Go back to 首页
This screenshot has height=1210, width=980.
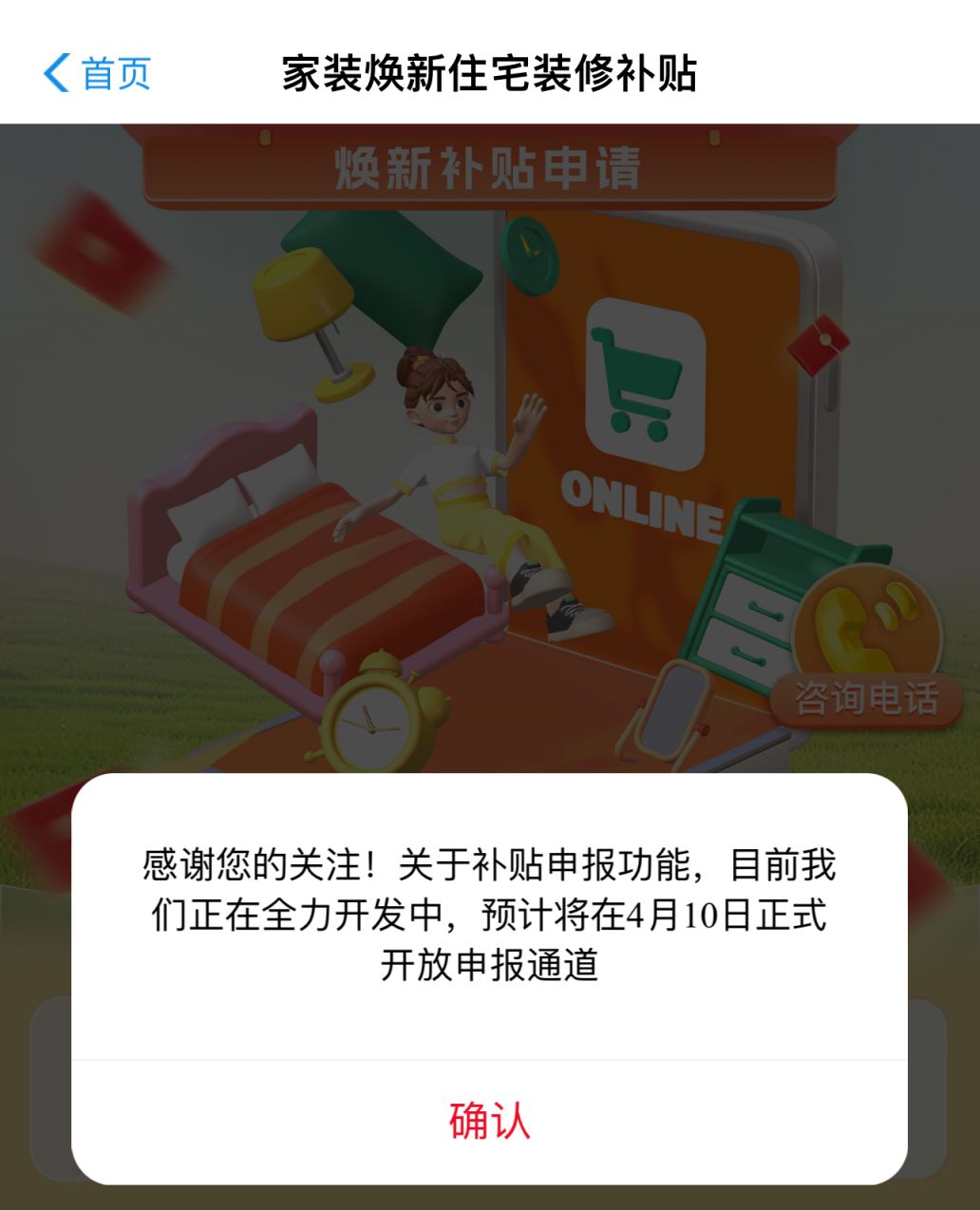[97, 73]
